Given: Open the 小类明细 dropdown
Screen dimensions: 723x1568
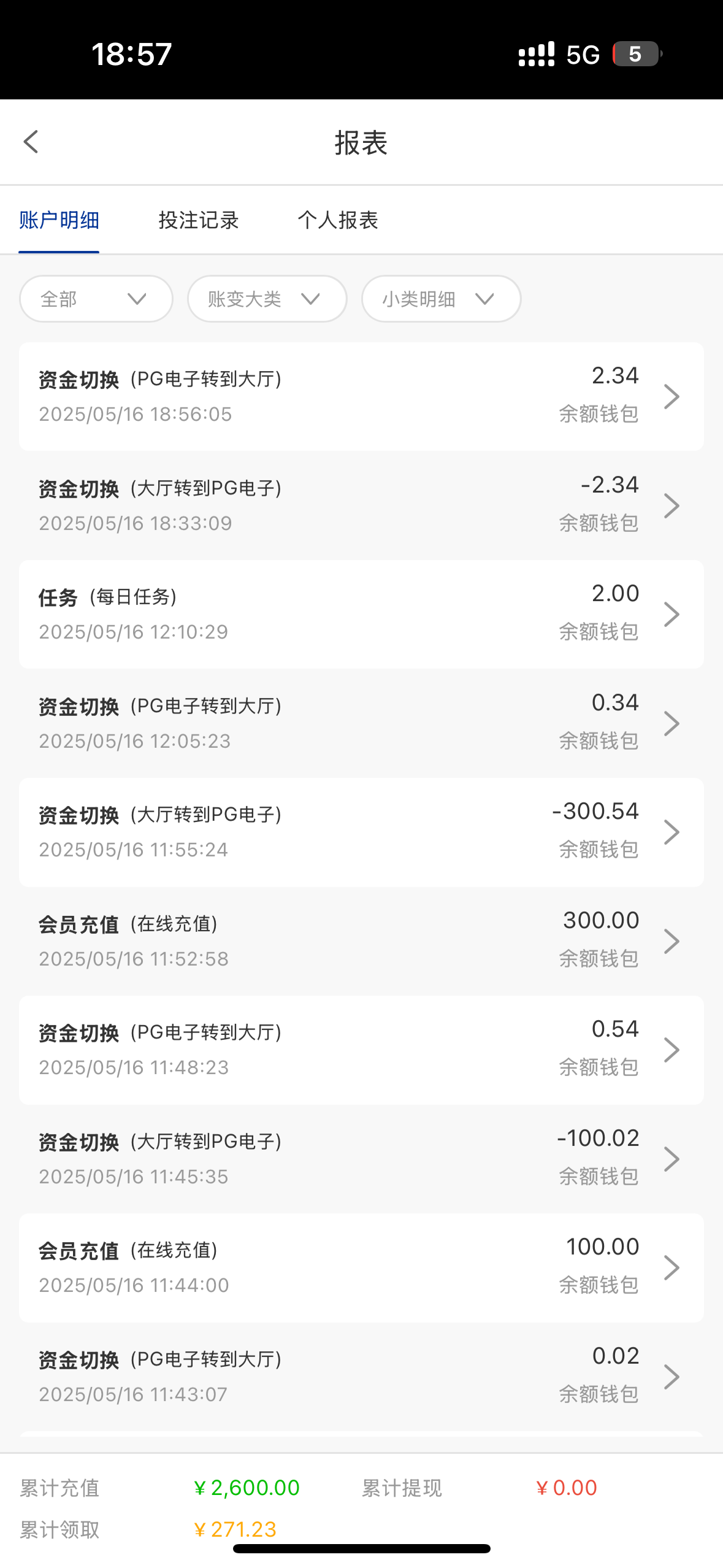Looking at the screenshot, I should click(x=442, y=299).
